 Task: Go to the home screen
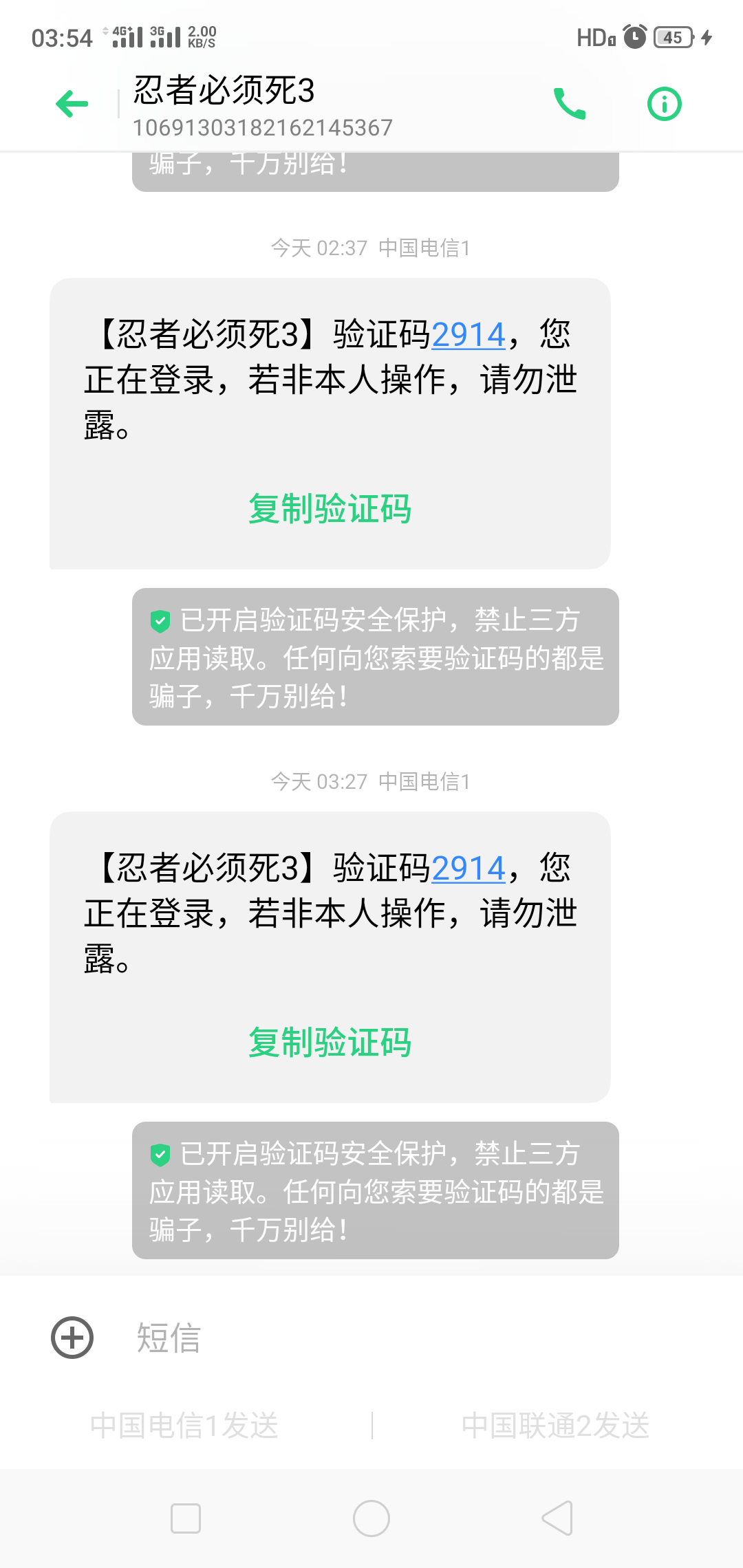coord(371,1518)
